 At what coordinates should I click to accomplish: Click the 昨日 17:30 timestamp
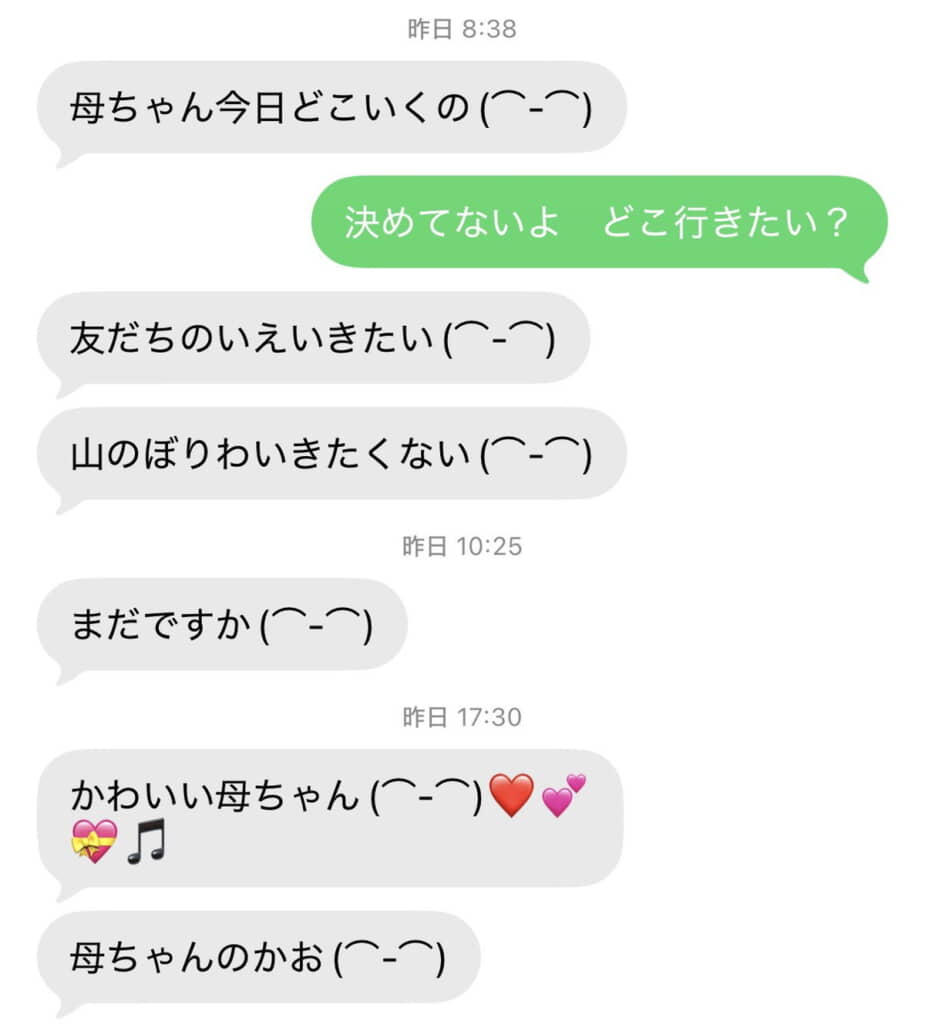pos(463,716)
